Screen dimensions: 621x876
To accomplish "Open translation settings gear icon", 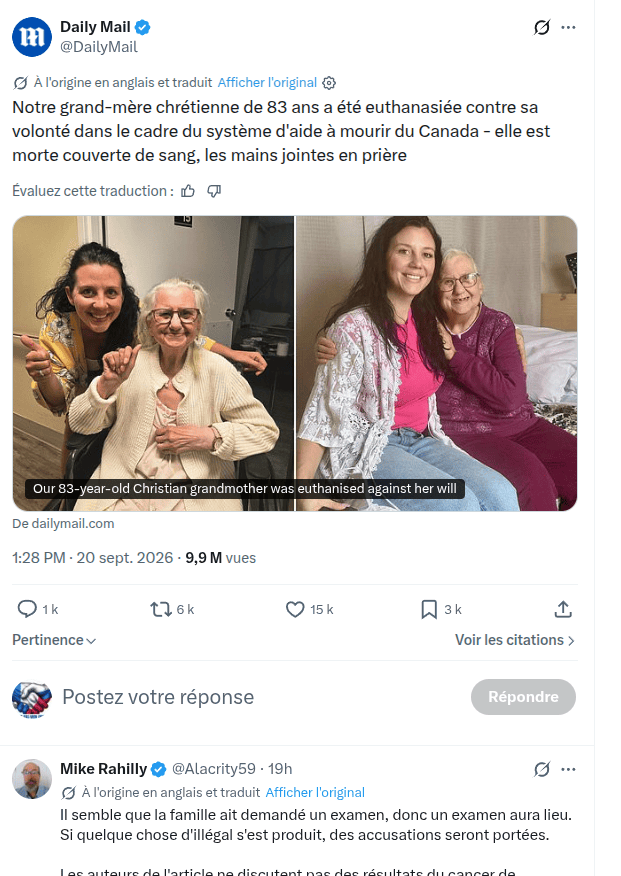I will 329,83.
